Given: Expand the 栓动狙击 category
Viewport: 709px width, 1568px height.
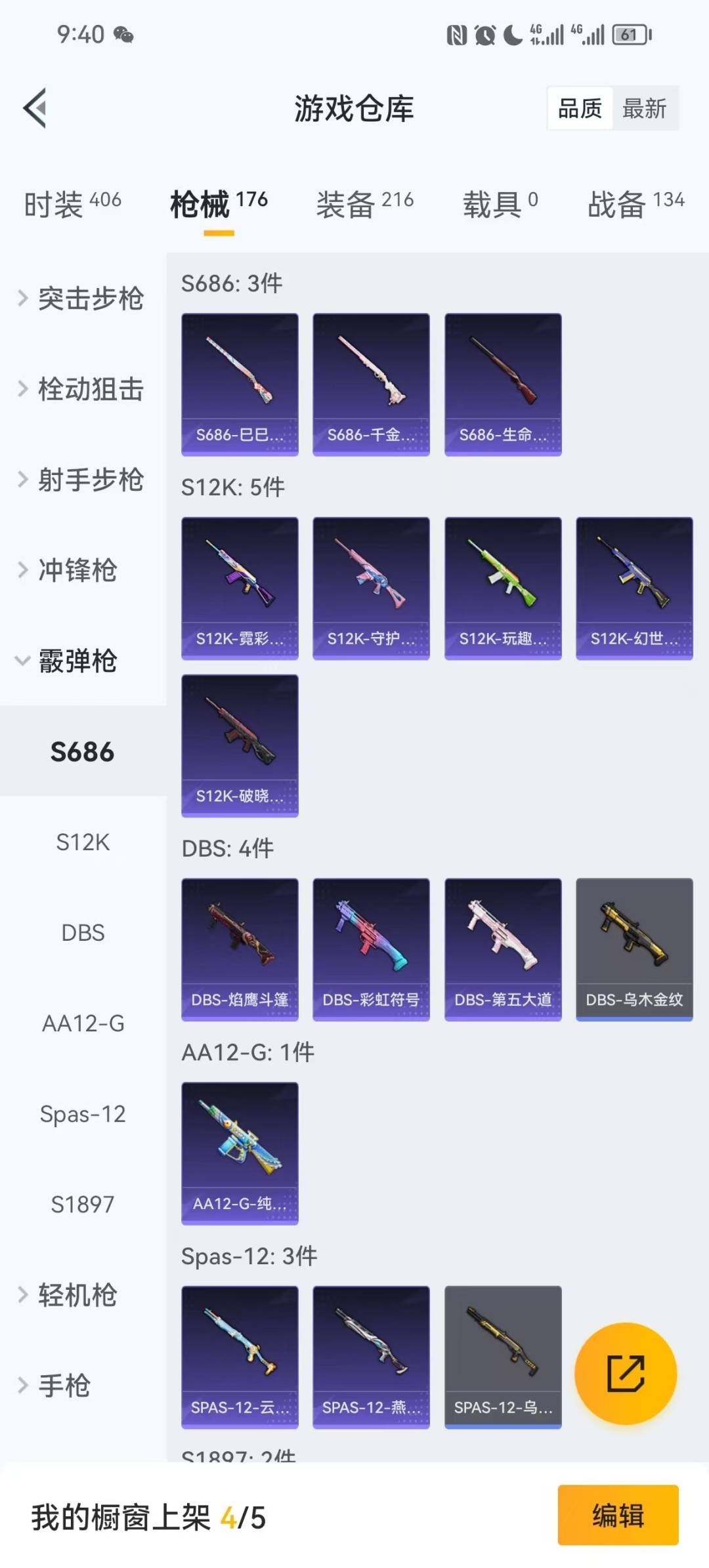Looking at the screenshot, I should pyautogui.click(x=82, y=389).
